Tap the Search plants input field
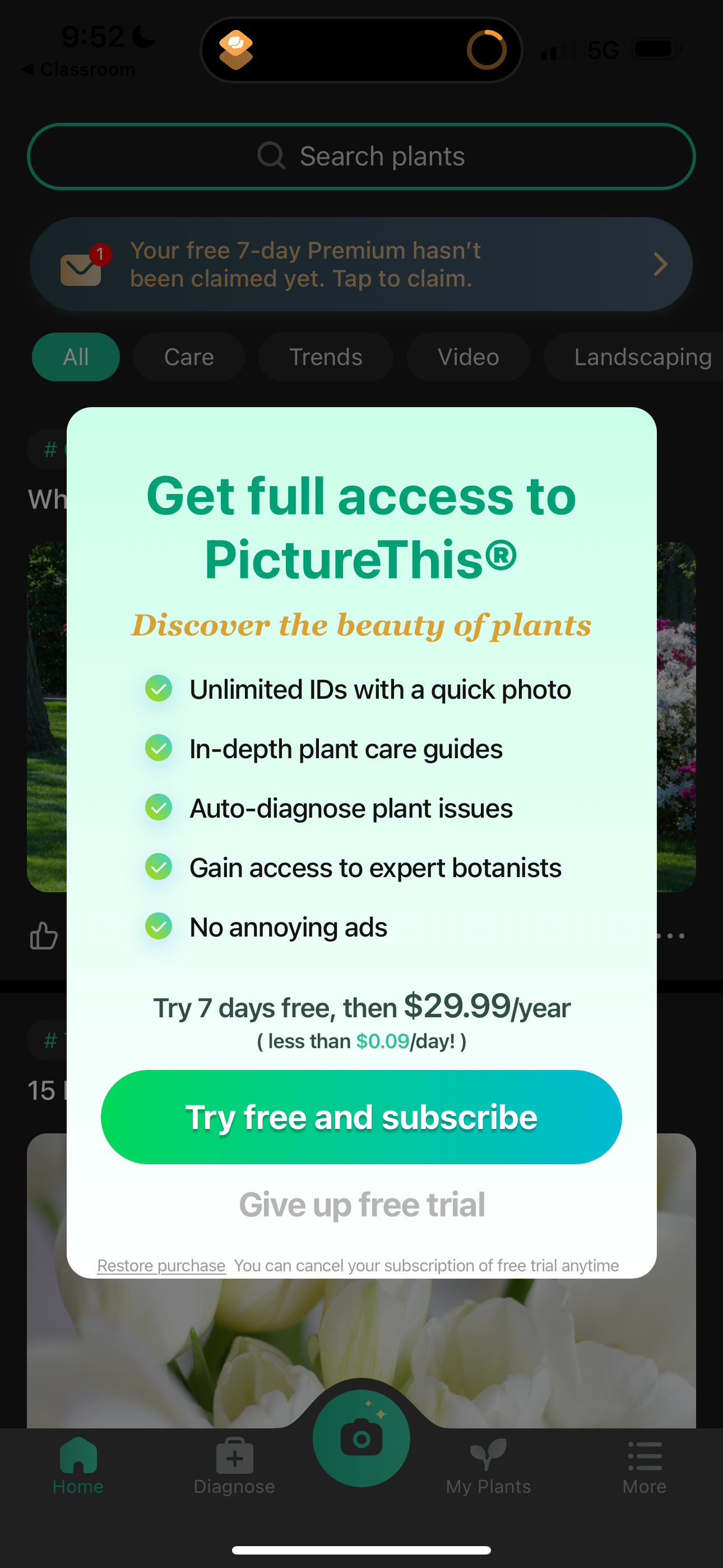The height and width of the screenshot is (1568, 723). (361, 156)
